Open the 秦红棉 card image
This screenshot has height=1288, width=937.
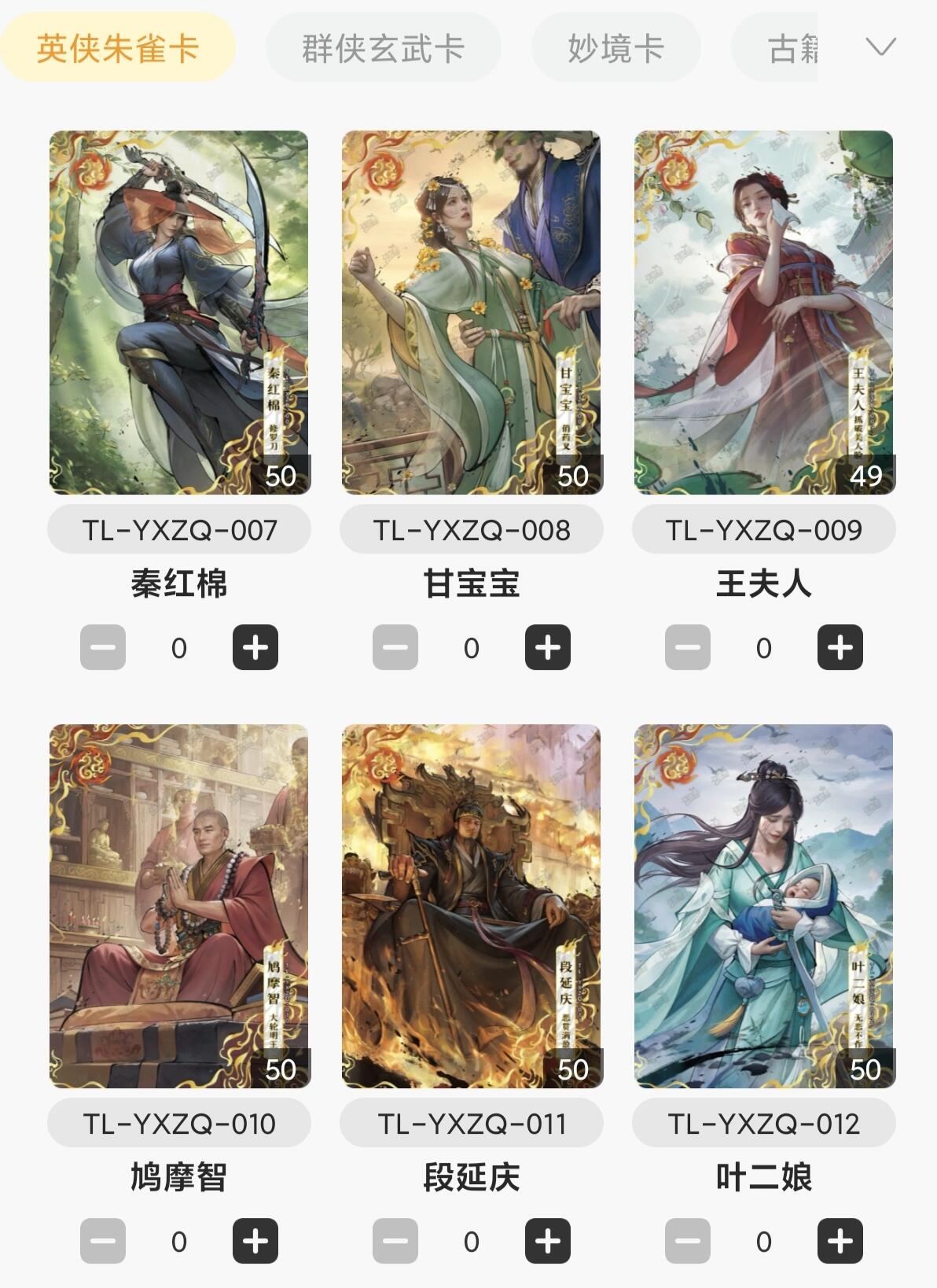point(179,312)
